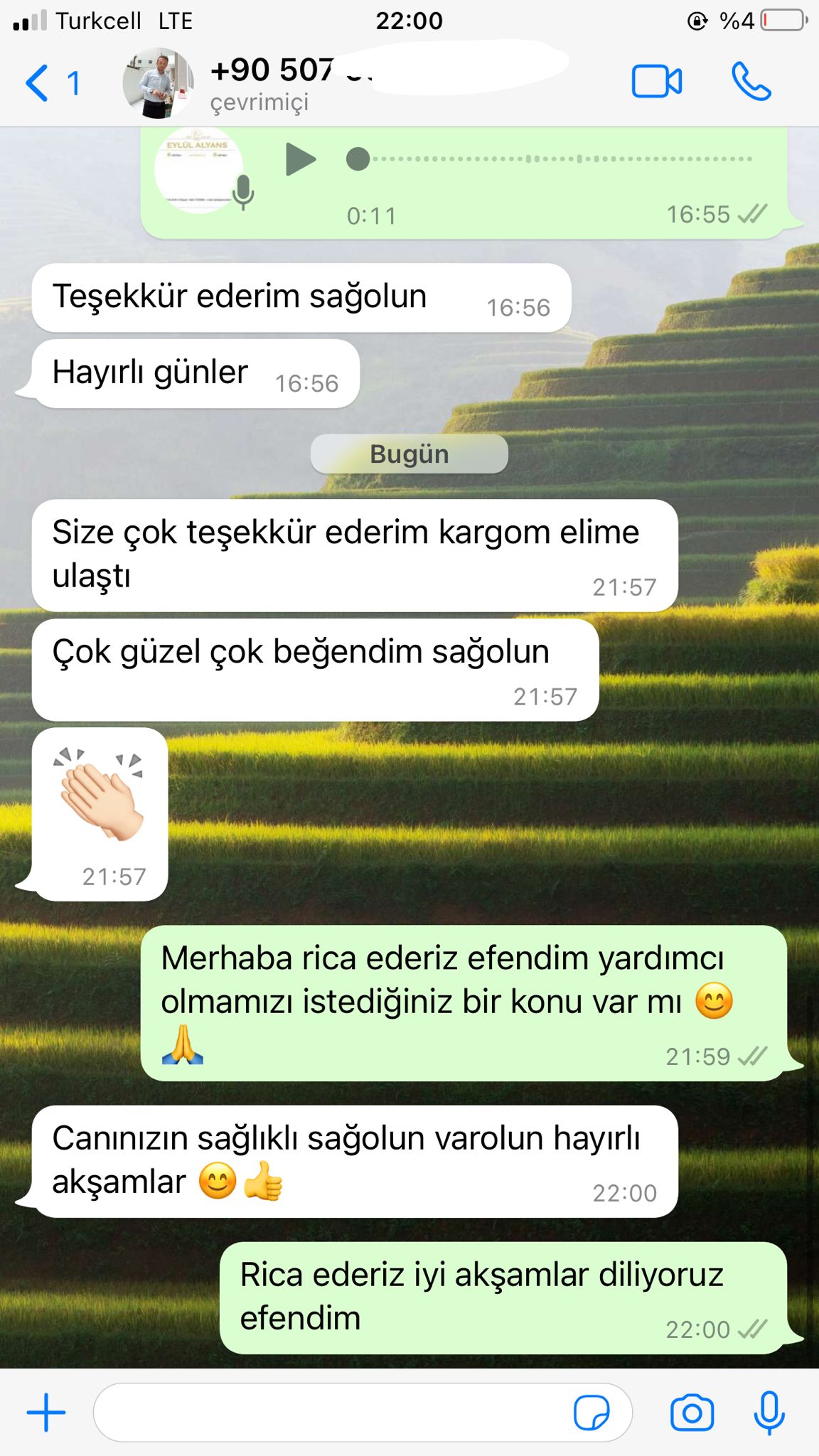Start a video call
Screen dimensions: 819x1456
tap(656, 82)
